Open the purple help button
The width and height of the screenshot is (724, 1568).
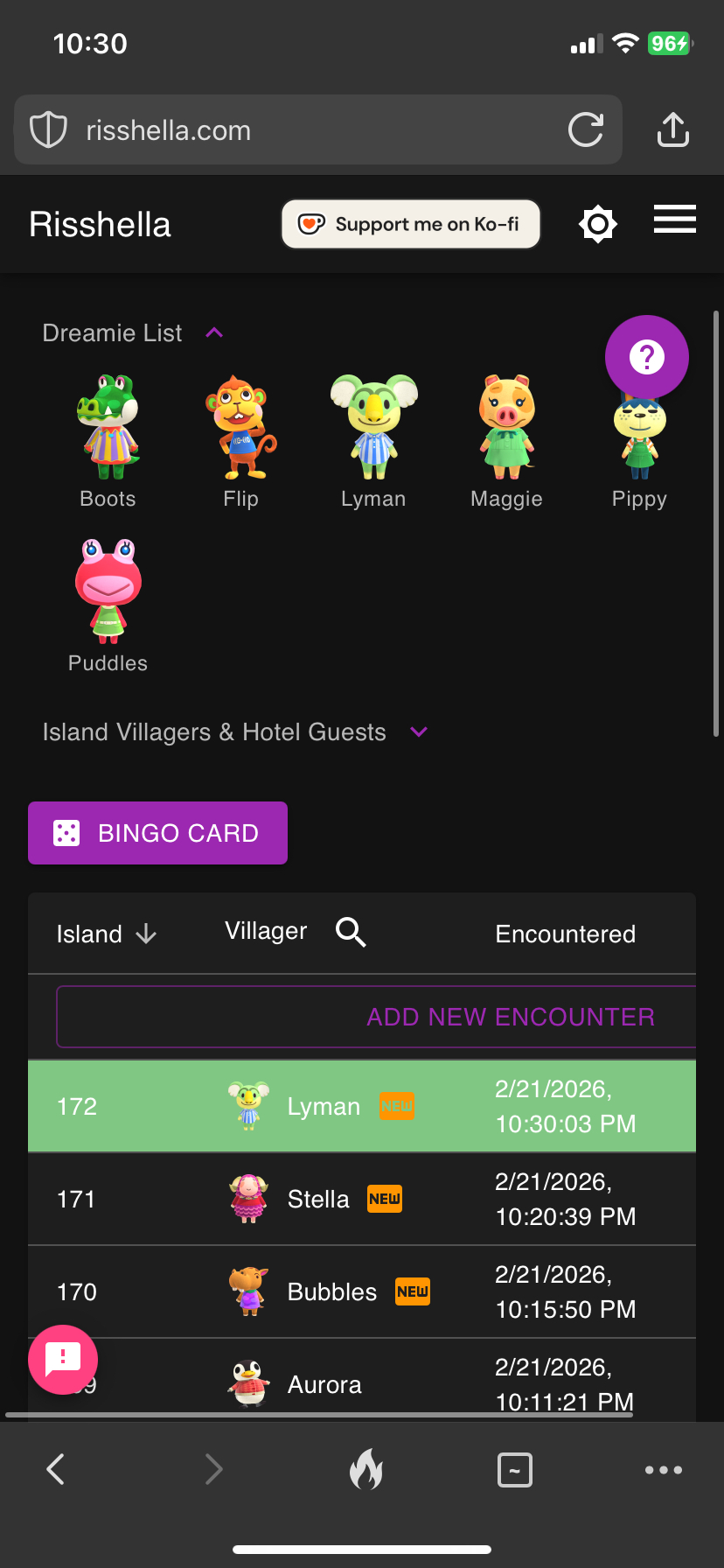click(x=646, y=357)
